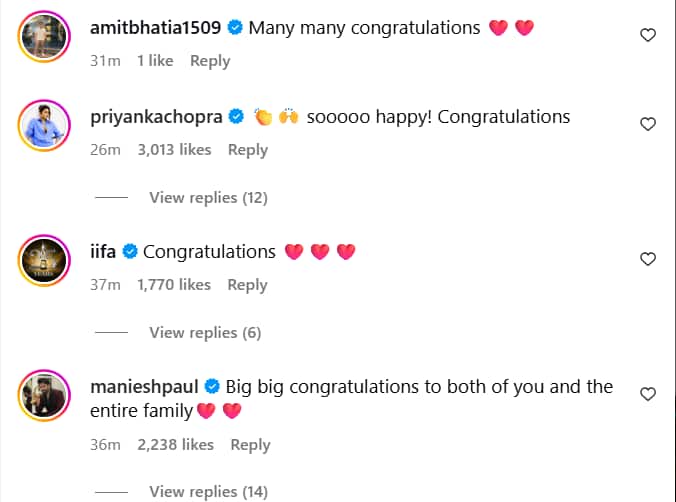This screenshot has height=502, width=676.
Task: Like priyankachopra's comment
Action: point(648,124)
